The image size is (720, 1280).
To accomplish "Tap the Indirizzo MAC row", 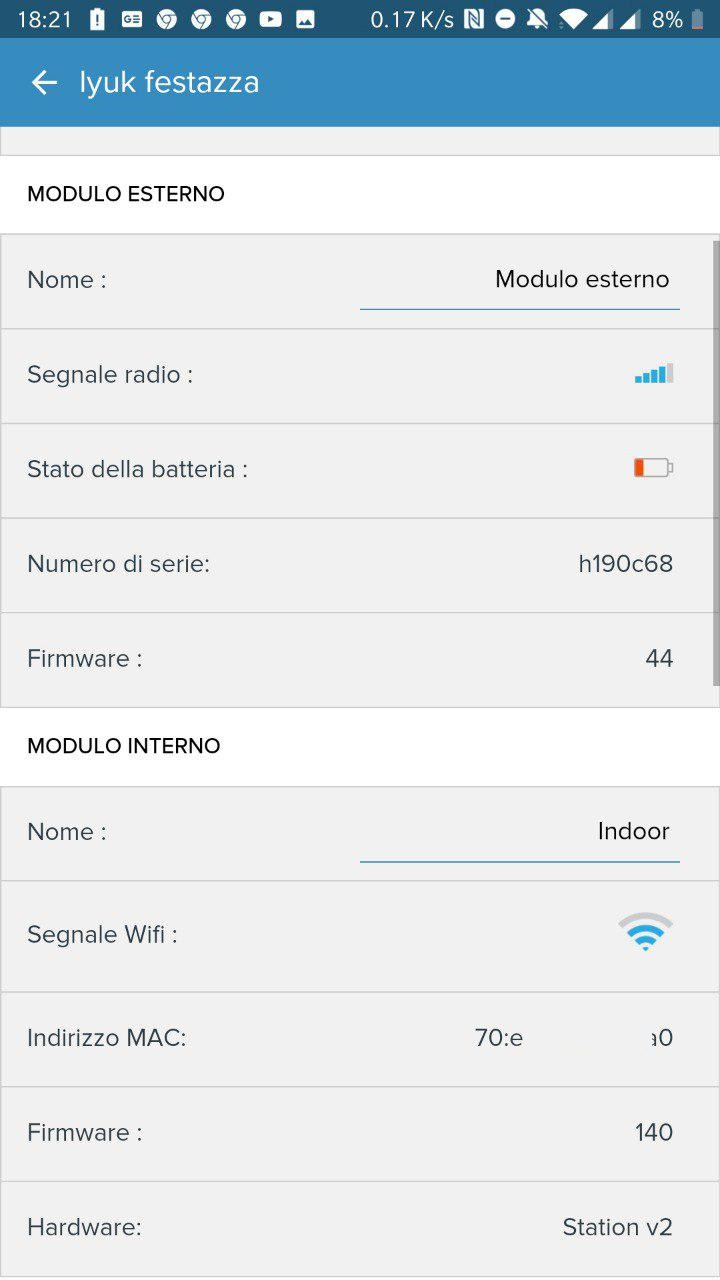I will pyautogui.click(x=360, y=1038).
